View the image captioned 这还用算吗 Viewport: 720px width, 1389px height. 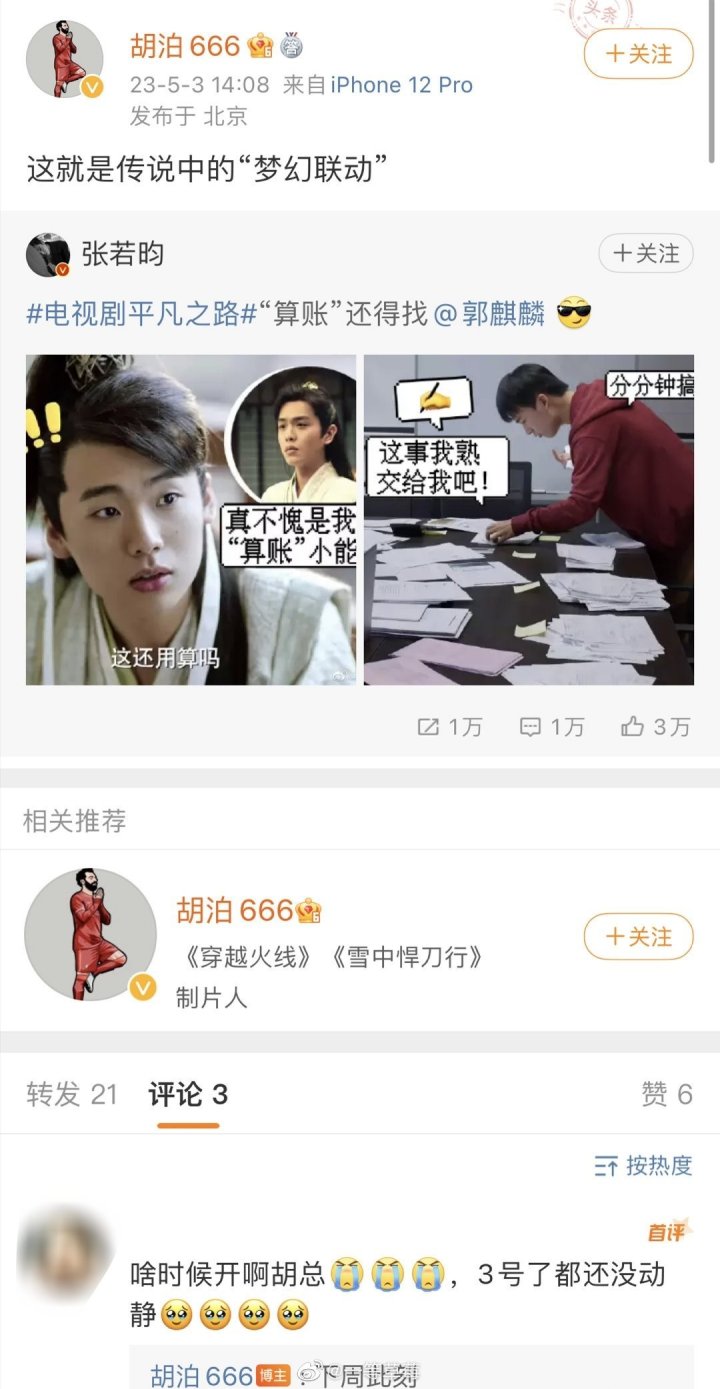click(x=191, y=520)
